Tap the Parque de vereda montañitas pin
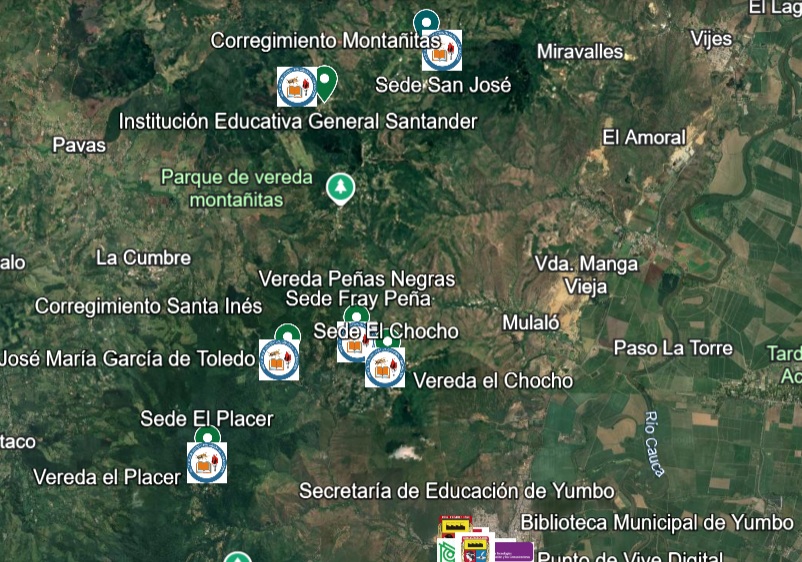Viewport: 802px width, 562px height. (x=341, y=187)
